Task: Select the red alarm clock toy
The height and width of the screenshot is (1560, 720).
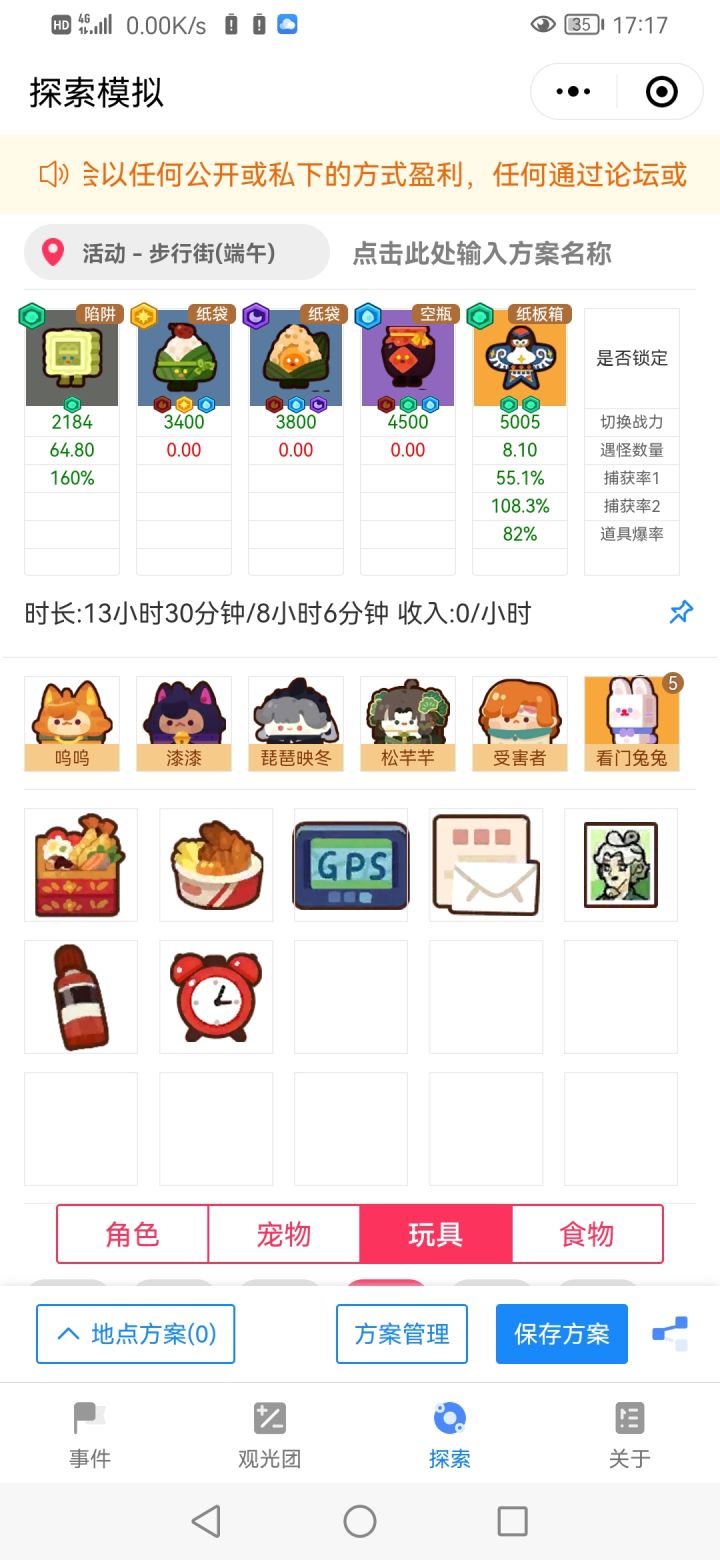Action: pyautogui.click(x=215, y=996)
